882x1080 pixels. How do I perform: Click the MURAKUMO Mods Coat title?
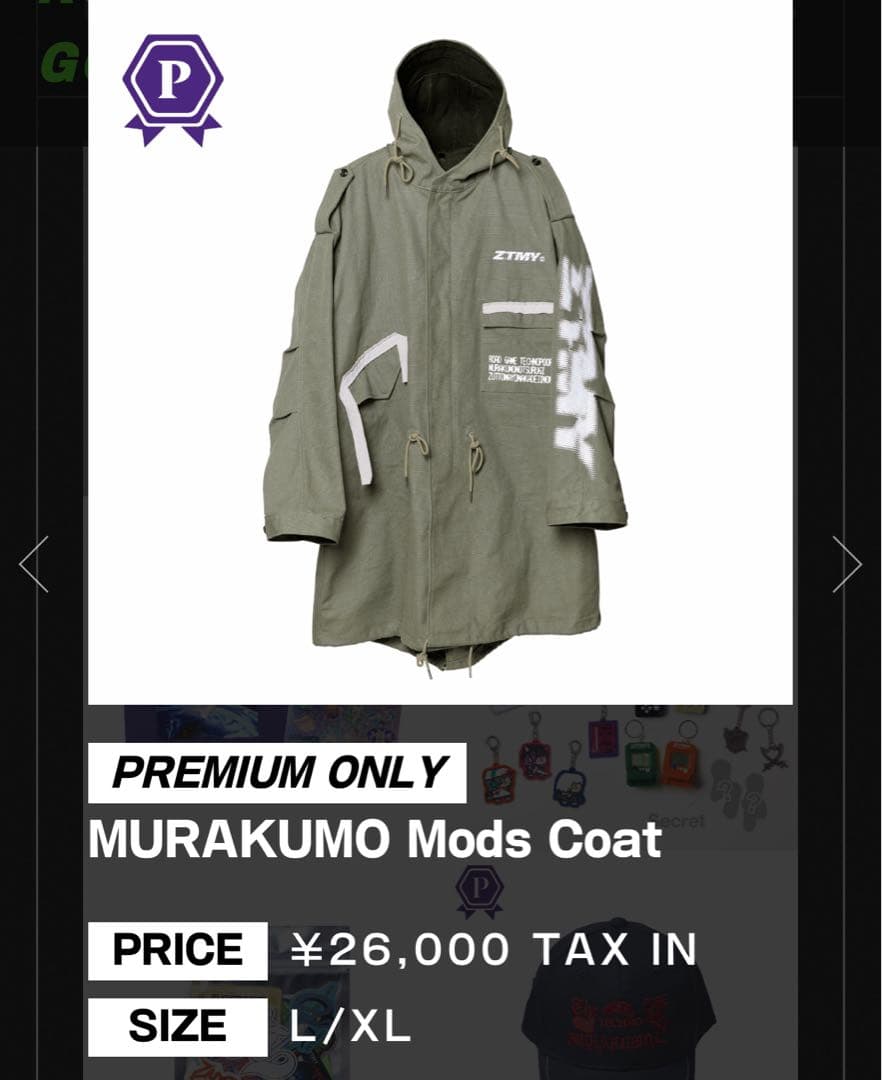click(375, 840)
